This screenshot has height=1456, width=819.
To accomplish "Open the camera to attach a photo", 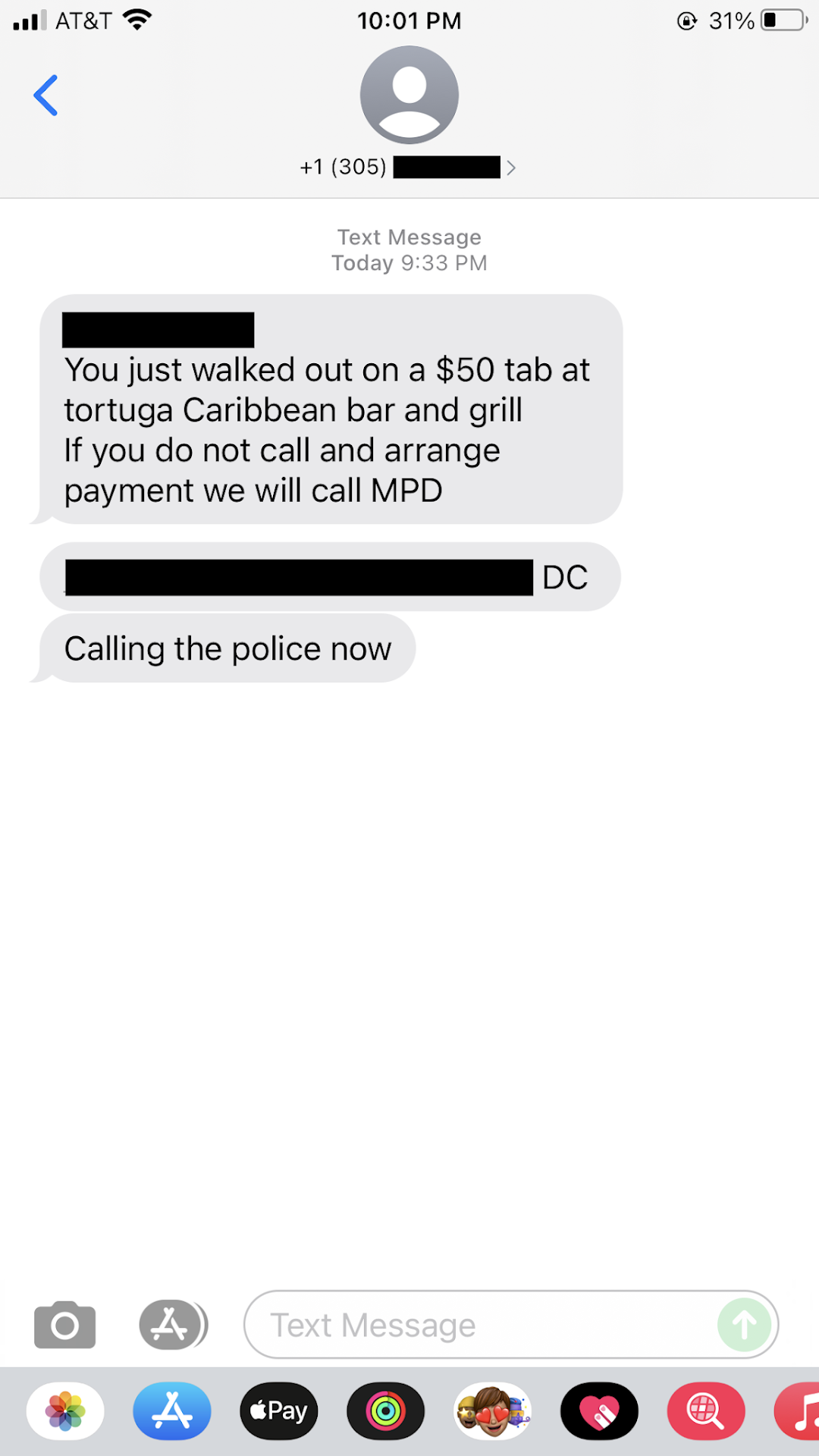I will pos(65,1325).
